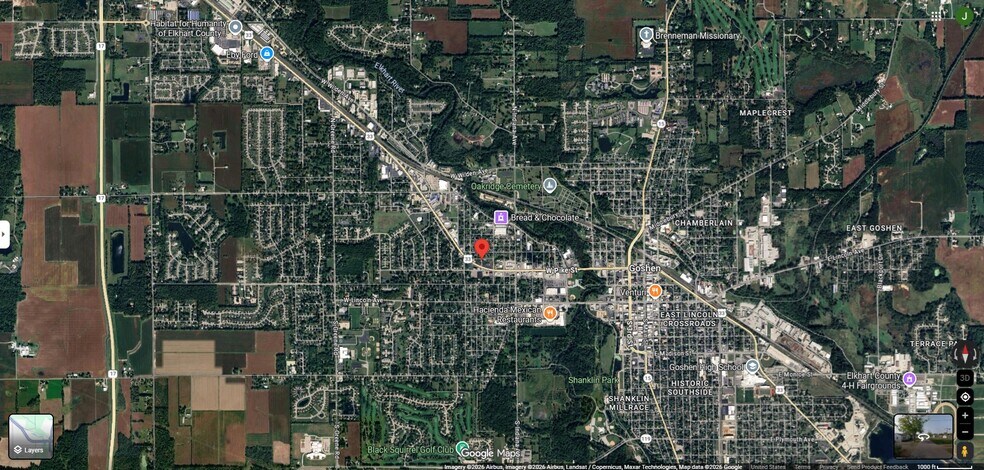Open the Oakridge Cemetery place marker
Viewport: 984px width, 470px height.
coord(550,184)
